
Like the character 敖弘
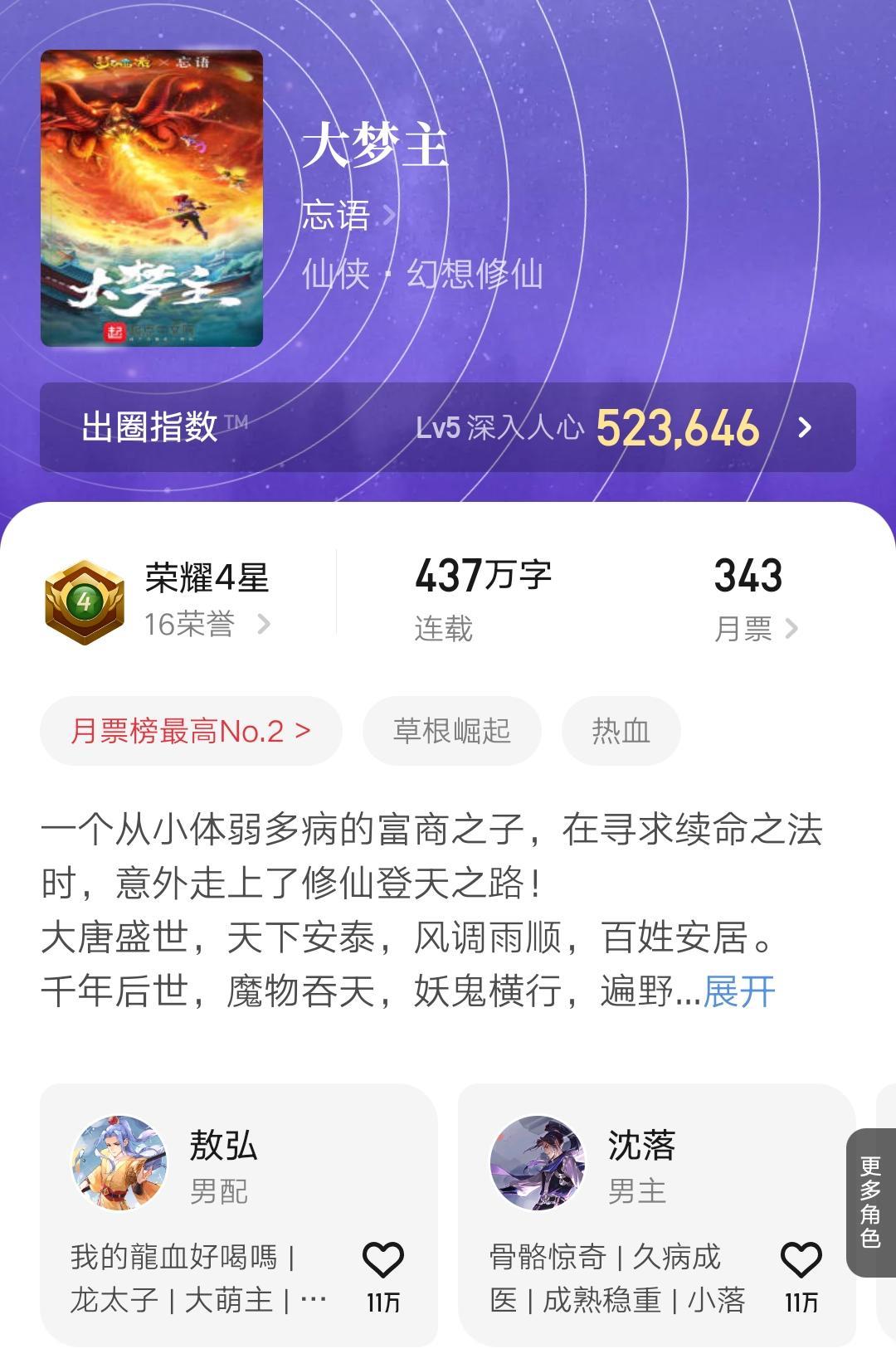point(382,1261)
